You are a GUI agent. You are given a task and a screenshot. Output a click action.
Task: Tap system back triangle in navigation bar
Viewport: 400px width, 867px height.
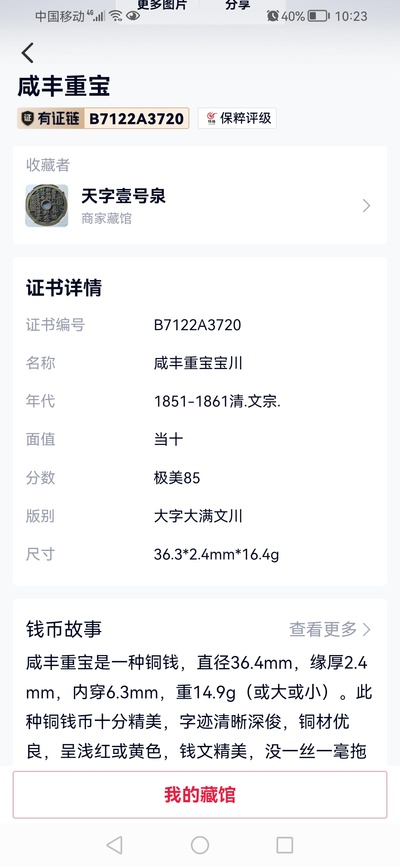pos(115,845)
